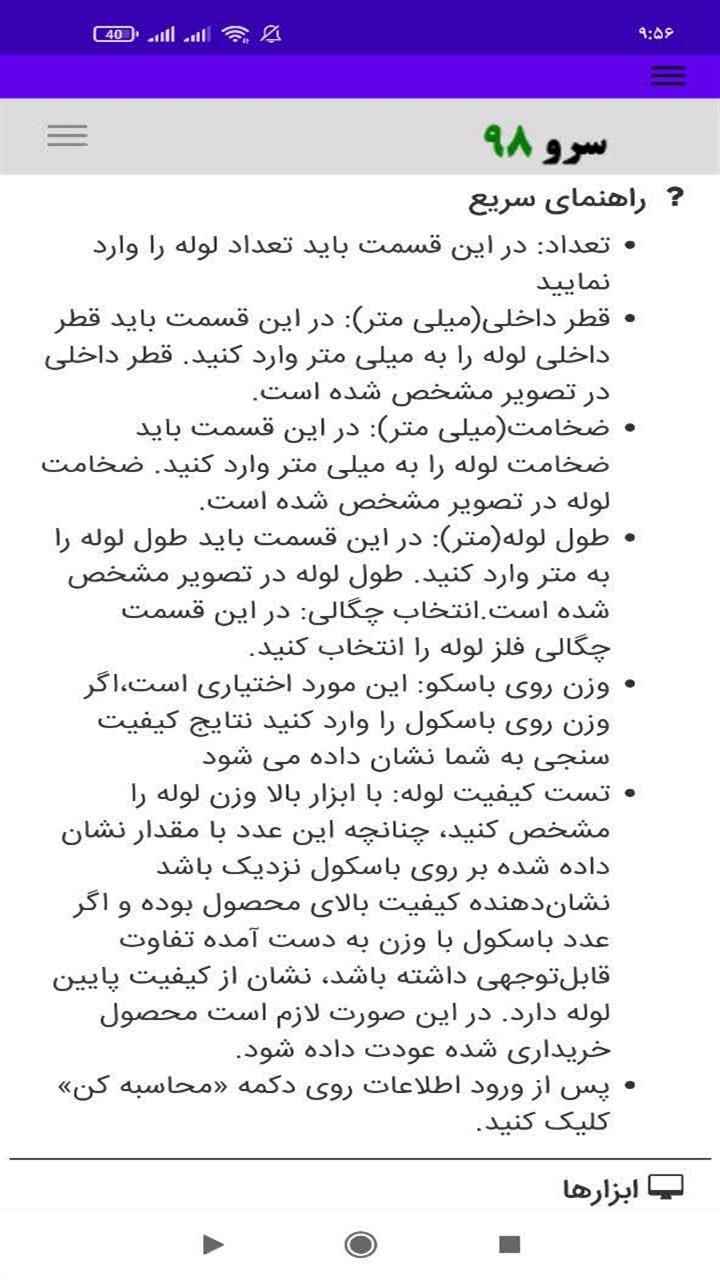
Task: Go to home via the circle button
Action: click(360, 1244)
